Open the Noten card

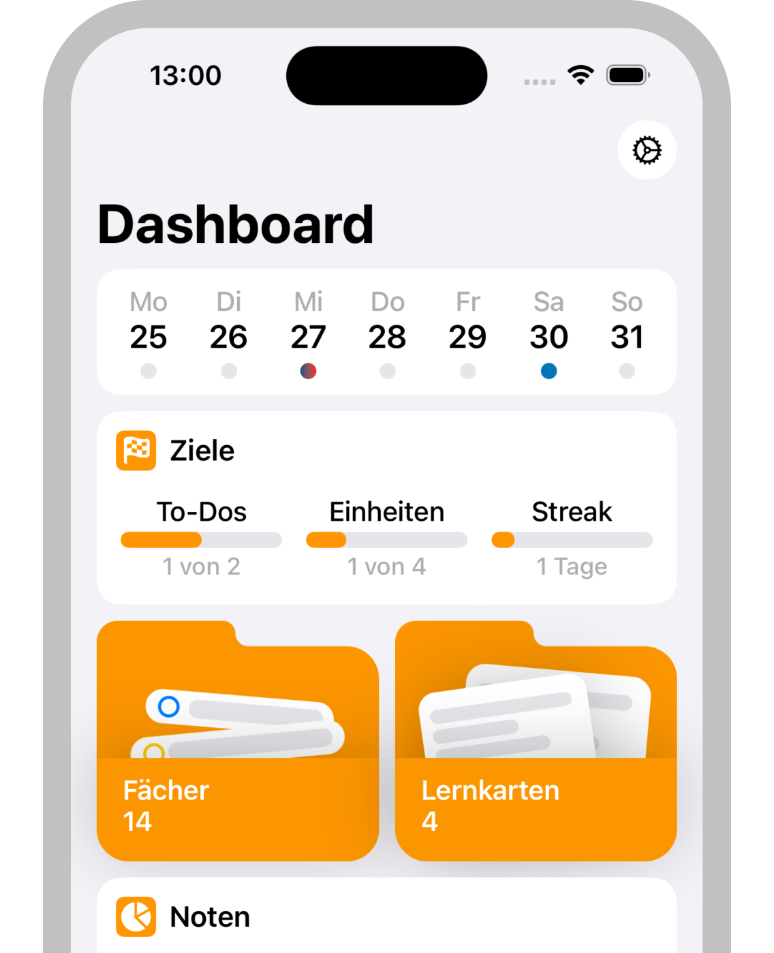tap(386, 917)
